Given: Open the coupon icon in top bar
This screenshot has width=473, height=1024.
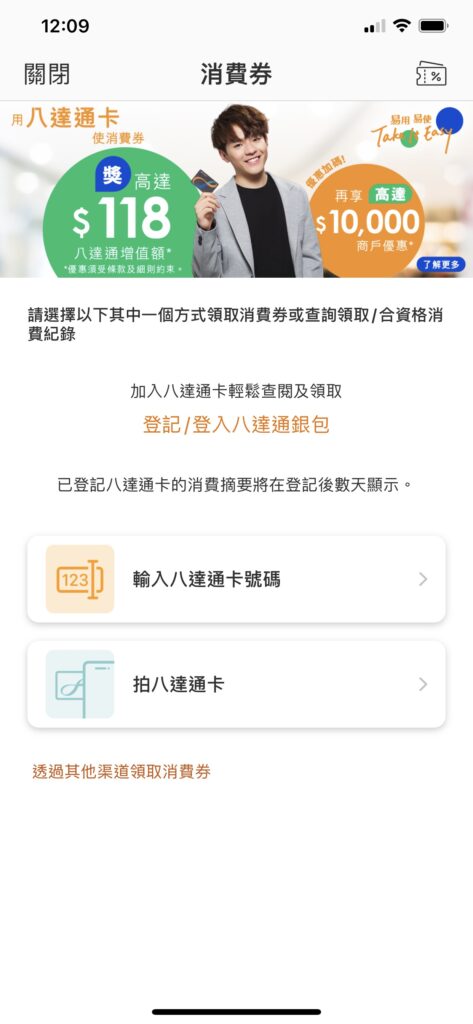Looking at the screenshot, I should coord(431,74).
